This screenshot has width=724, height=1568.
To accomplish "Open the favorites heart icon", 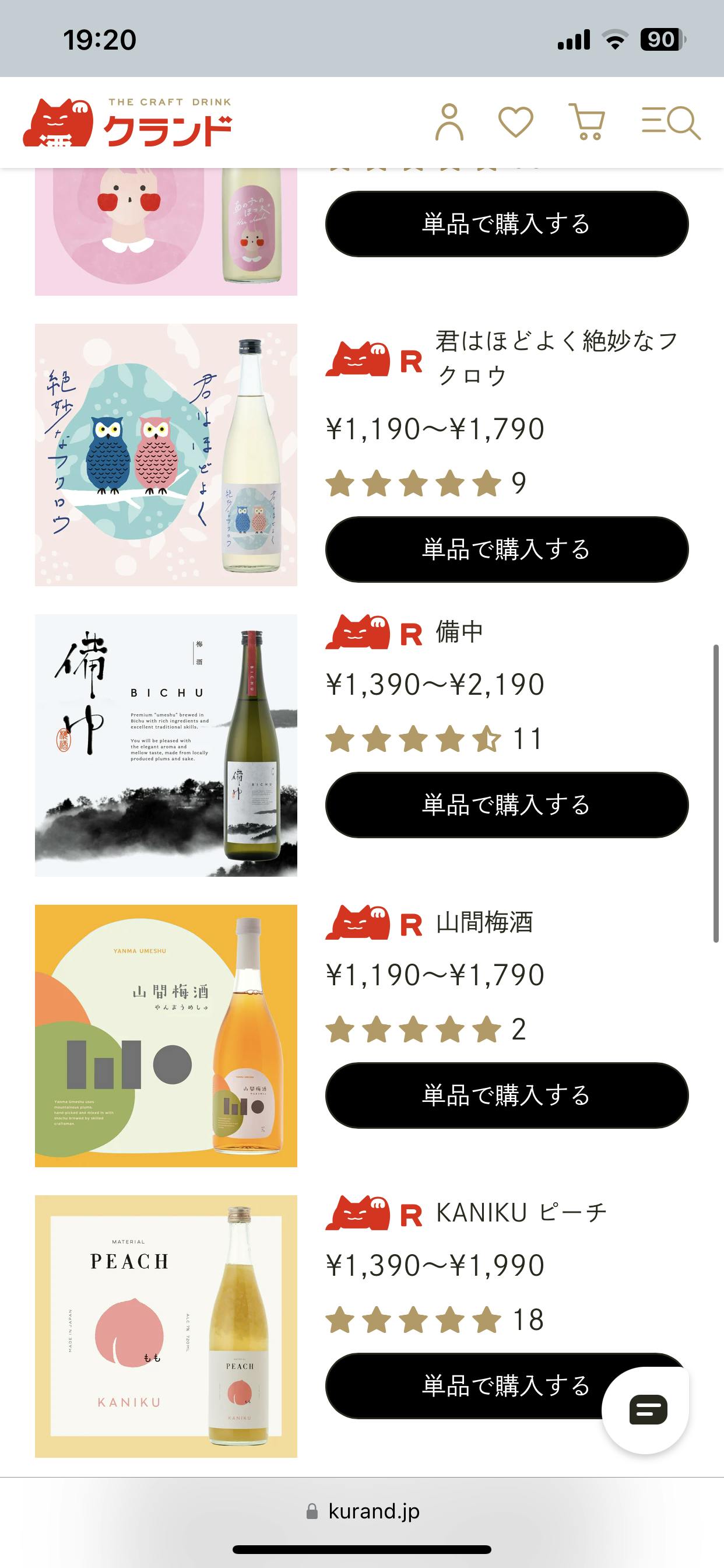I will point(515,123).
